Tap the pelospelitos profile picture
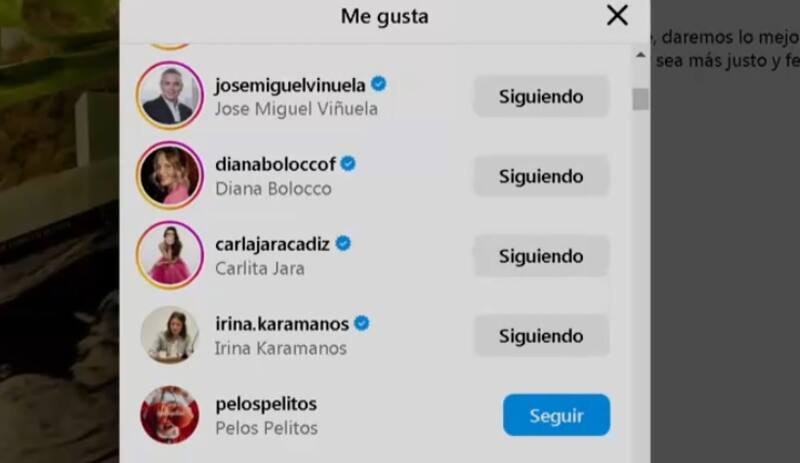The image size is (800, 463). (x=169, y=414)
